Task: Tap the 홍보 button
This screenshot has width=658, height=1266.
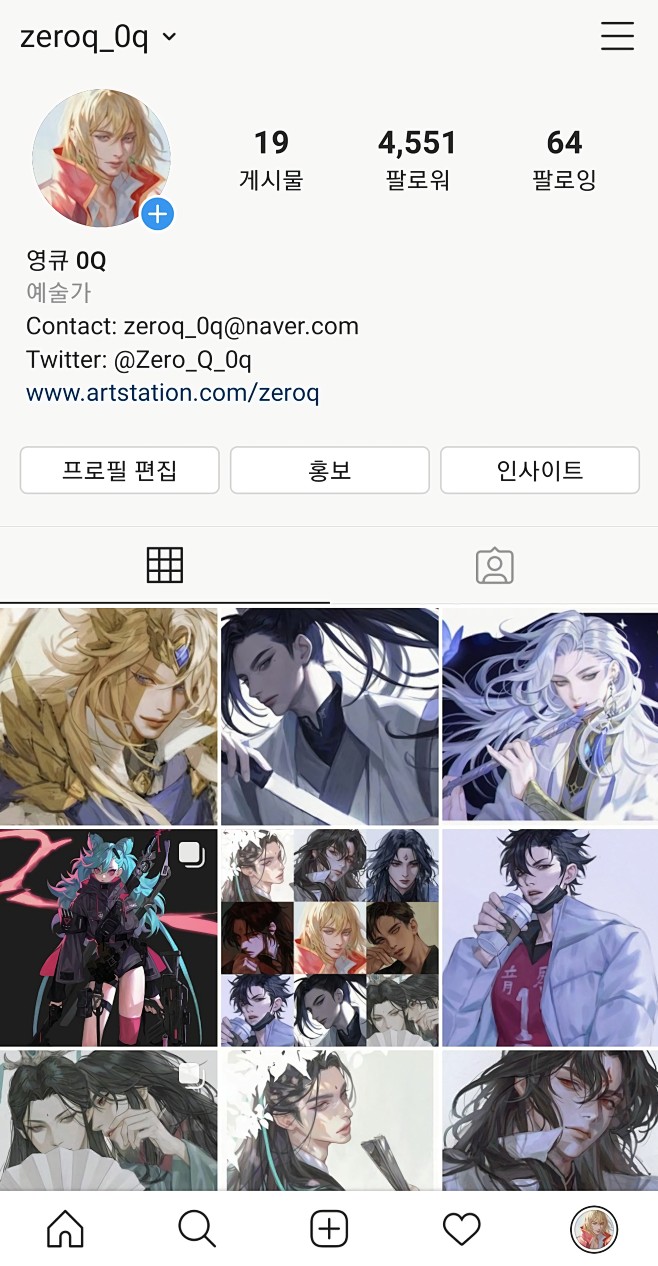Action: pyautogui.click(x=329, y=470)
